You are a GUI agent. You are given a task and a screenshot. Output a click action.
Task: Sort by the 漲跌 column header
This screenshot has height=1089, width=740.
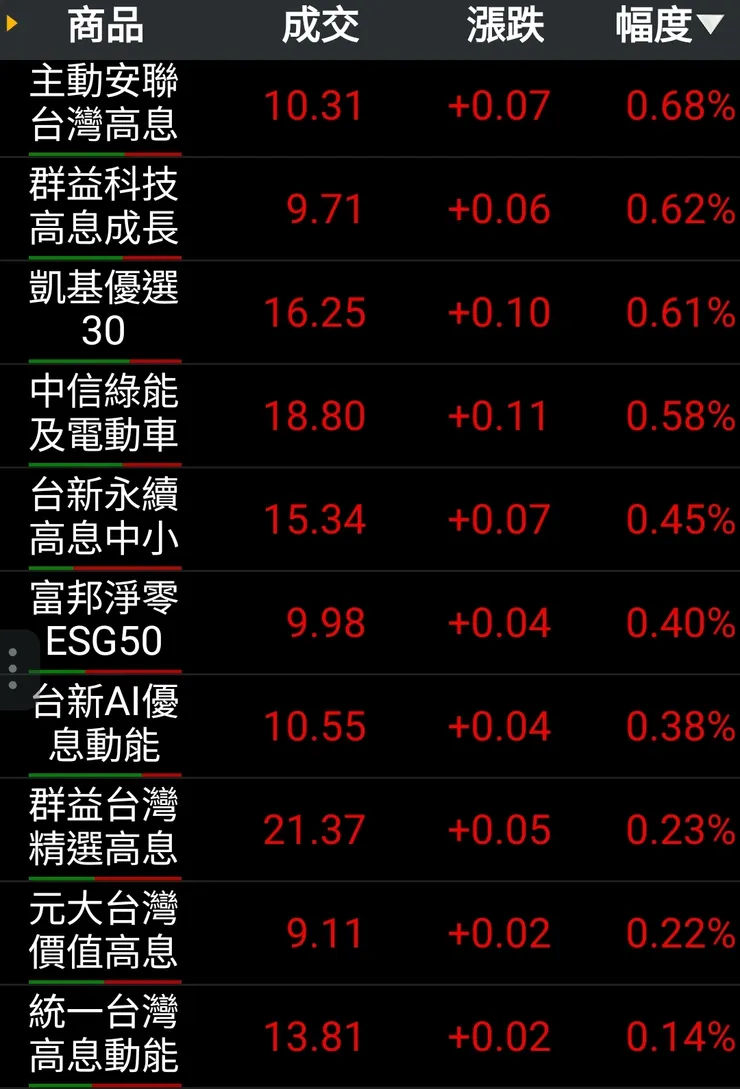505,27
